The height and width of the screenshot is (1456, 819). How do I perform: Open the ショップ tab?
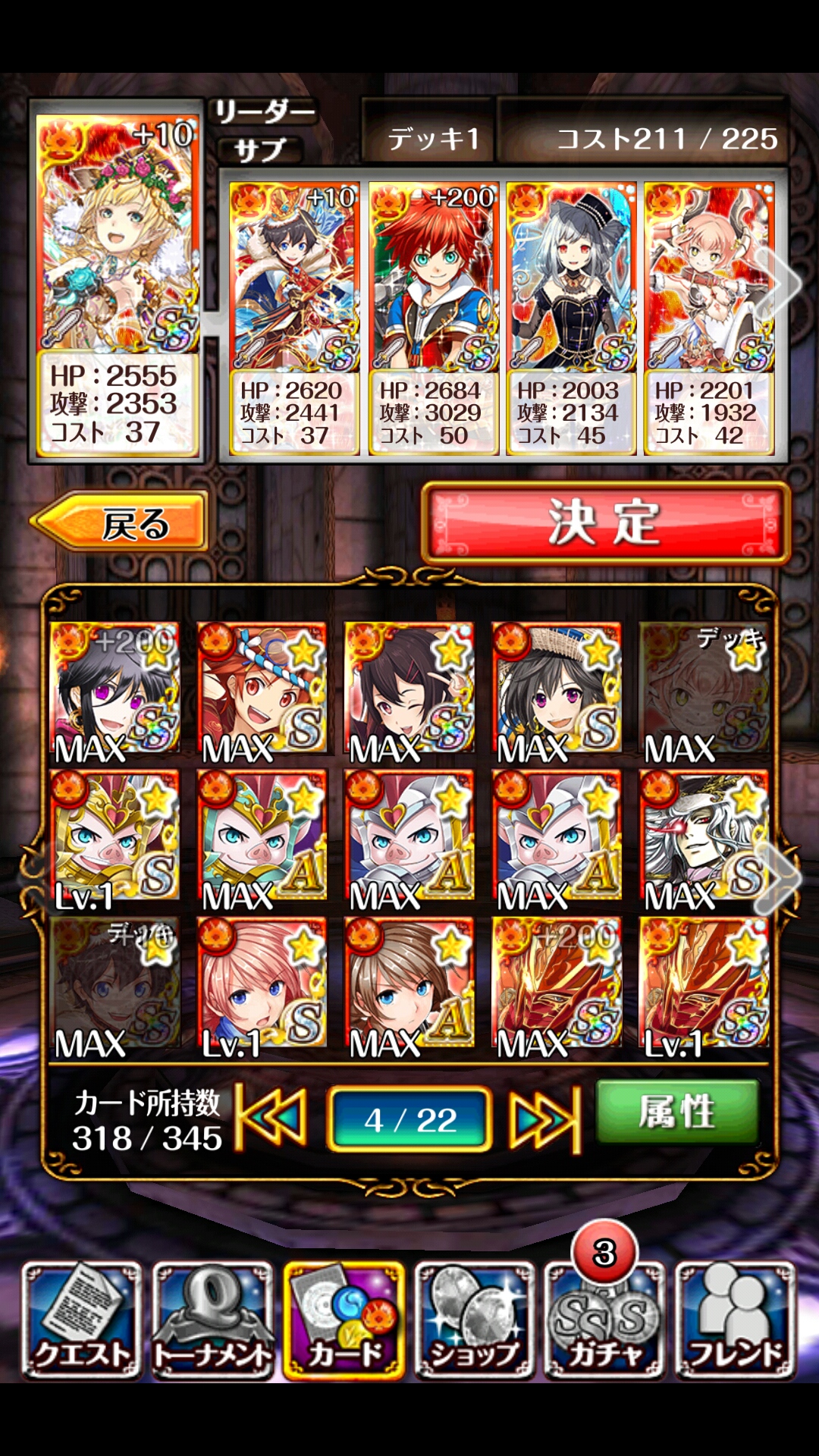[475, 1321]
